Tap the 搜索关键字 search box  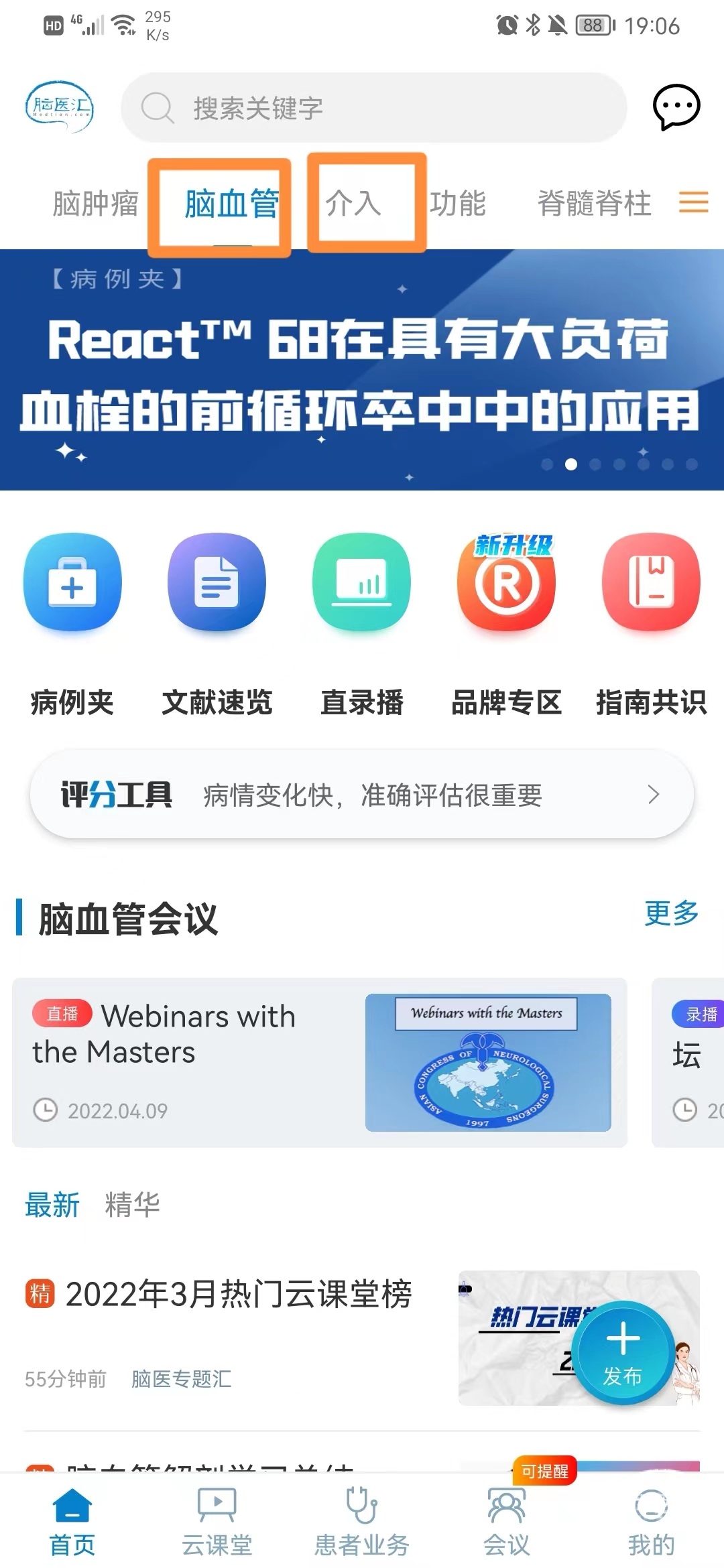[x=373, y=107]
